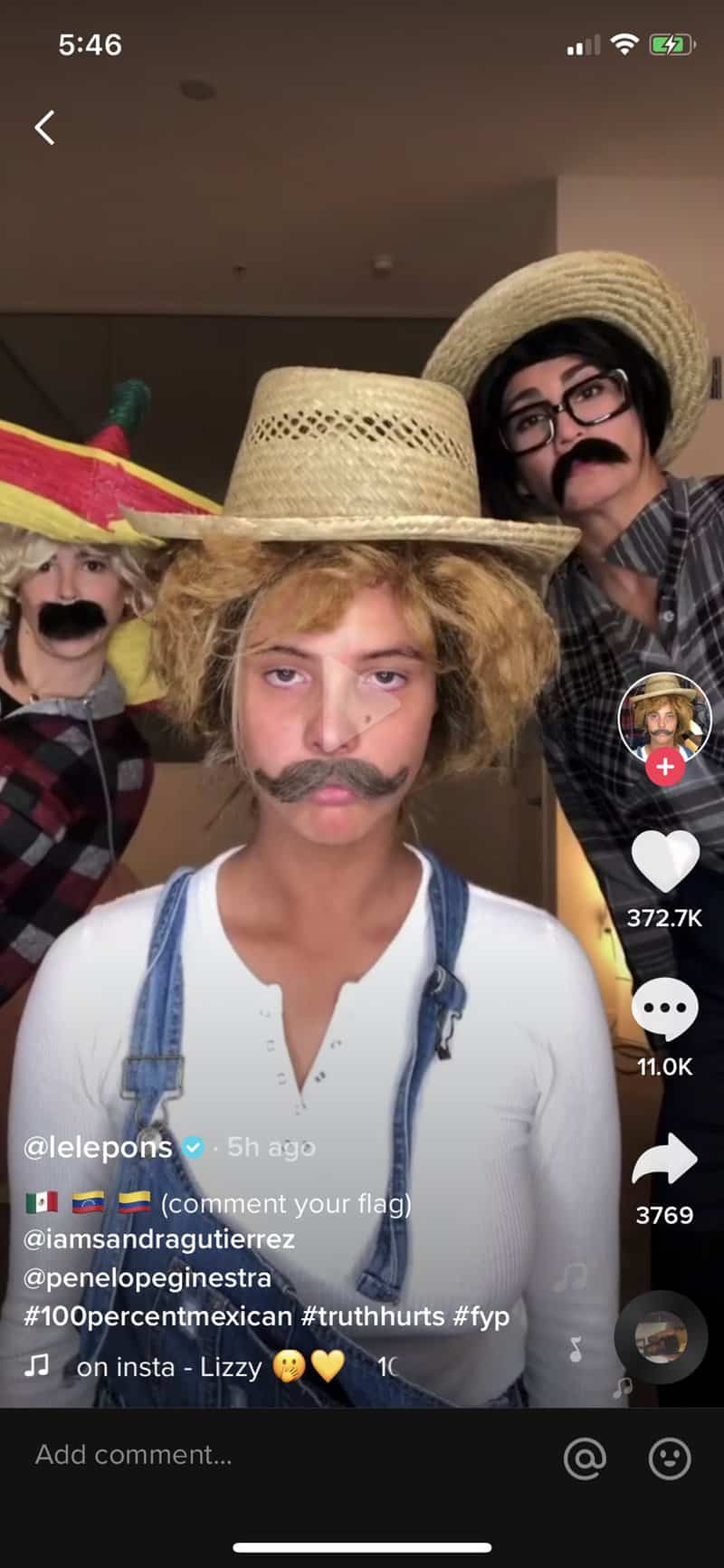Open the spinning sound disc
Viewport: 724px width, 1568px height.
point(661,1335)
